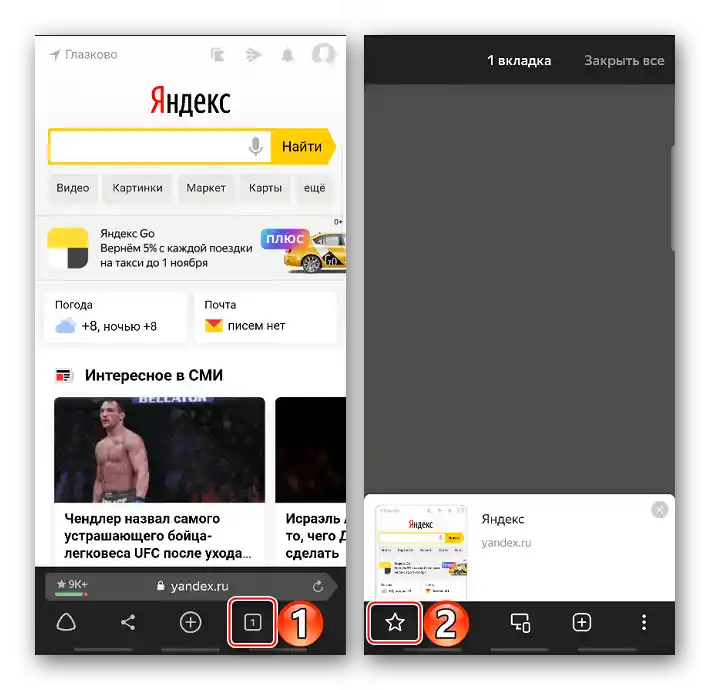Start voice search with the microphone
Image resolution: width=710 pixels, height=690 pixels.
coord(256,147)
